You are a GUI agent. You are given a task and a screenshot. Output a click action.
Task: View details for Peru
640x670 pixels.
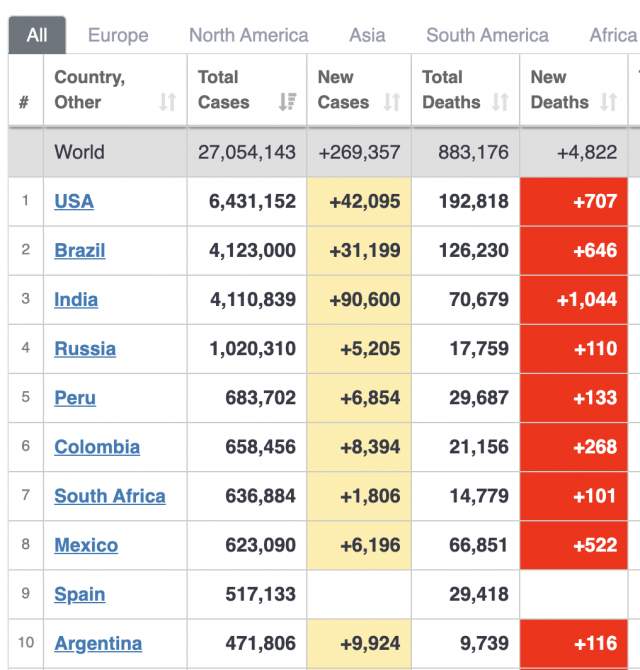(x=75, y=397)
